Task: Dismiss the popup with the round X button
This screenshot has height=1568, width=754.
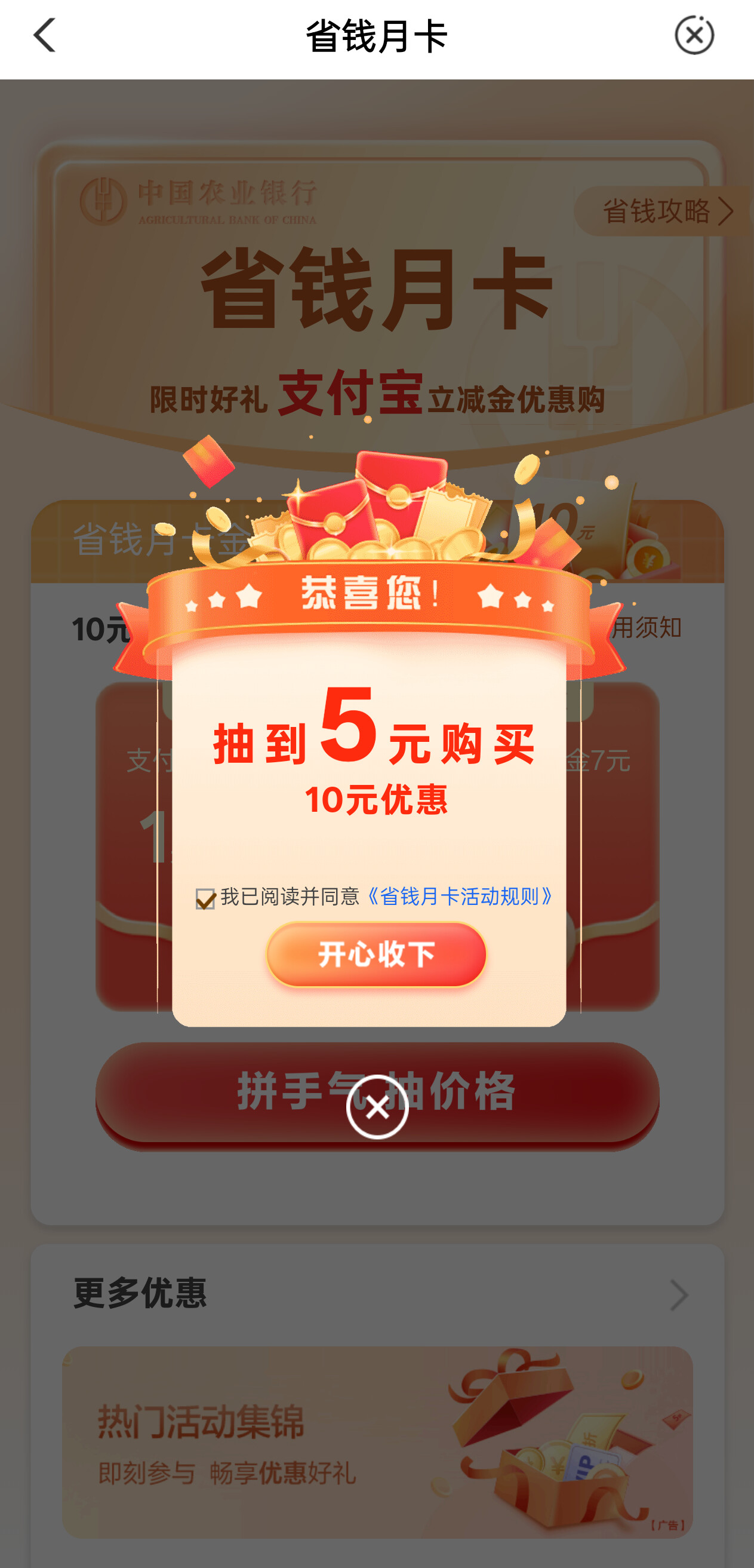Action: pos(377,1107)
